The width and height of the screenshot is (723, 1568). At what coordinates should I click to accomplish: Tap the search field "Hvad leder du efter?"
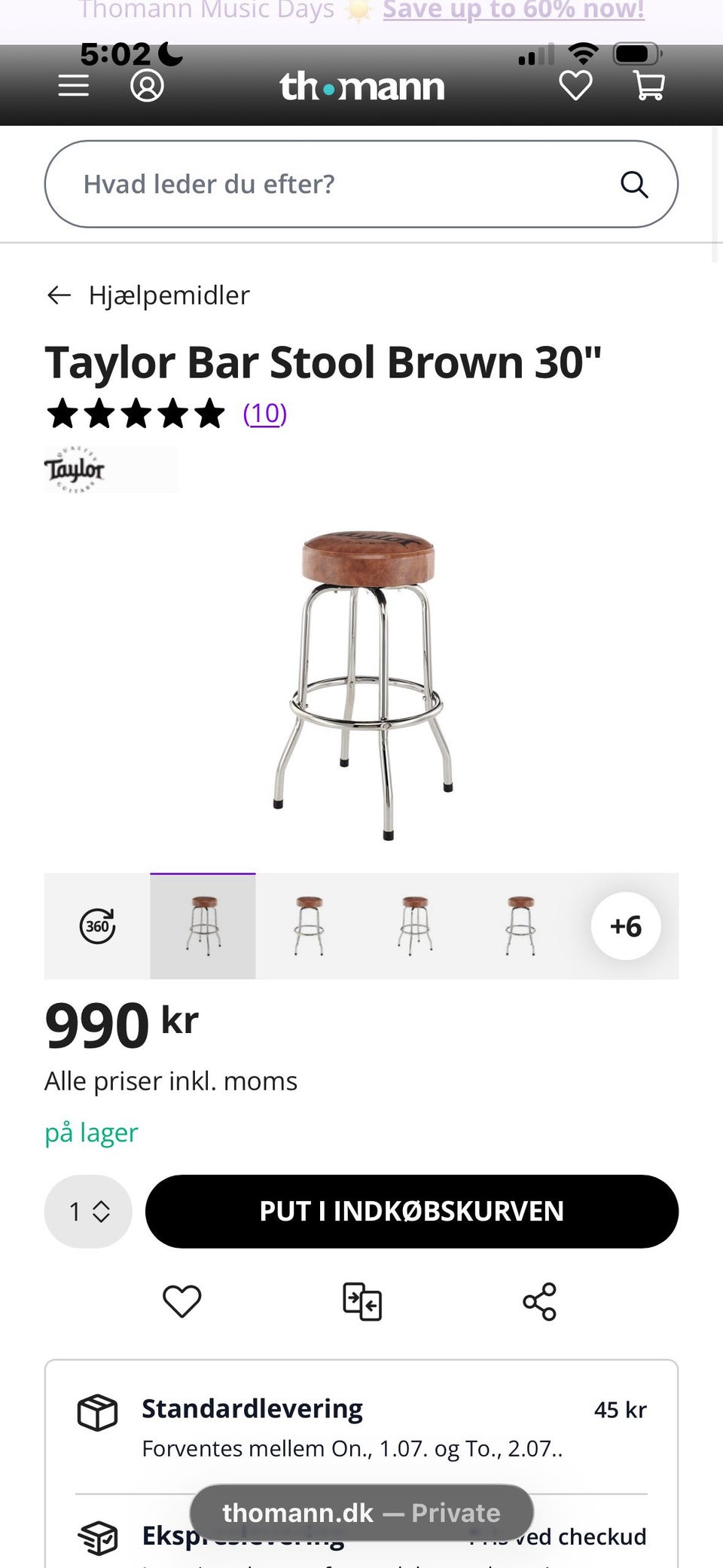(x=361, y=184)
